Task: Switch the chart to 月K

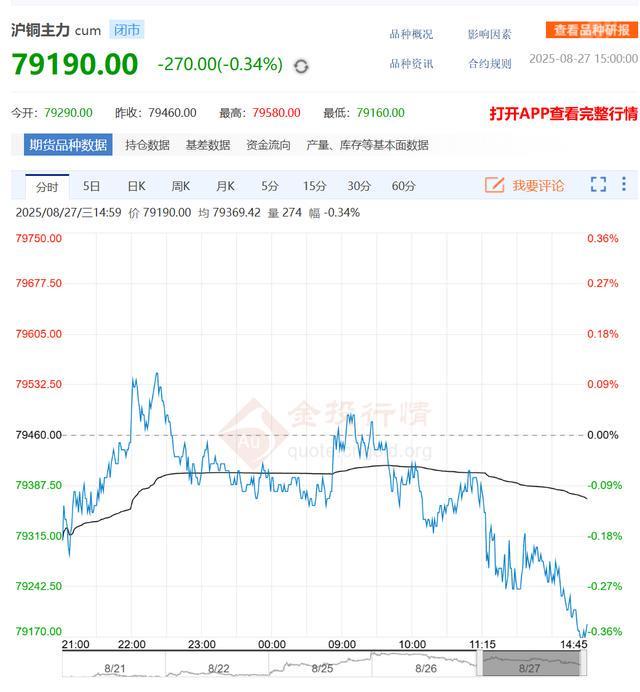Action: [x=224, y=186]
